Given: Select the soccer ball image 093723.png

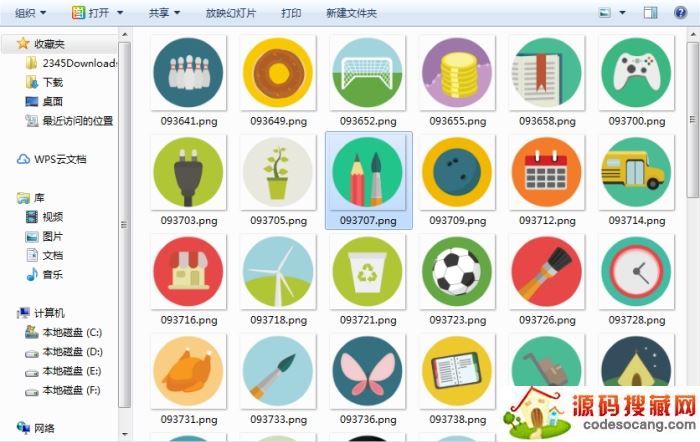Looking at the screenshot, I should (456, 273).
